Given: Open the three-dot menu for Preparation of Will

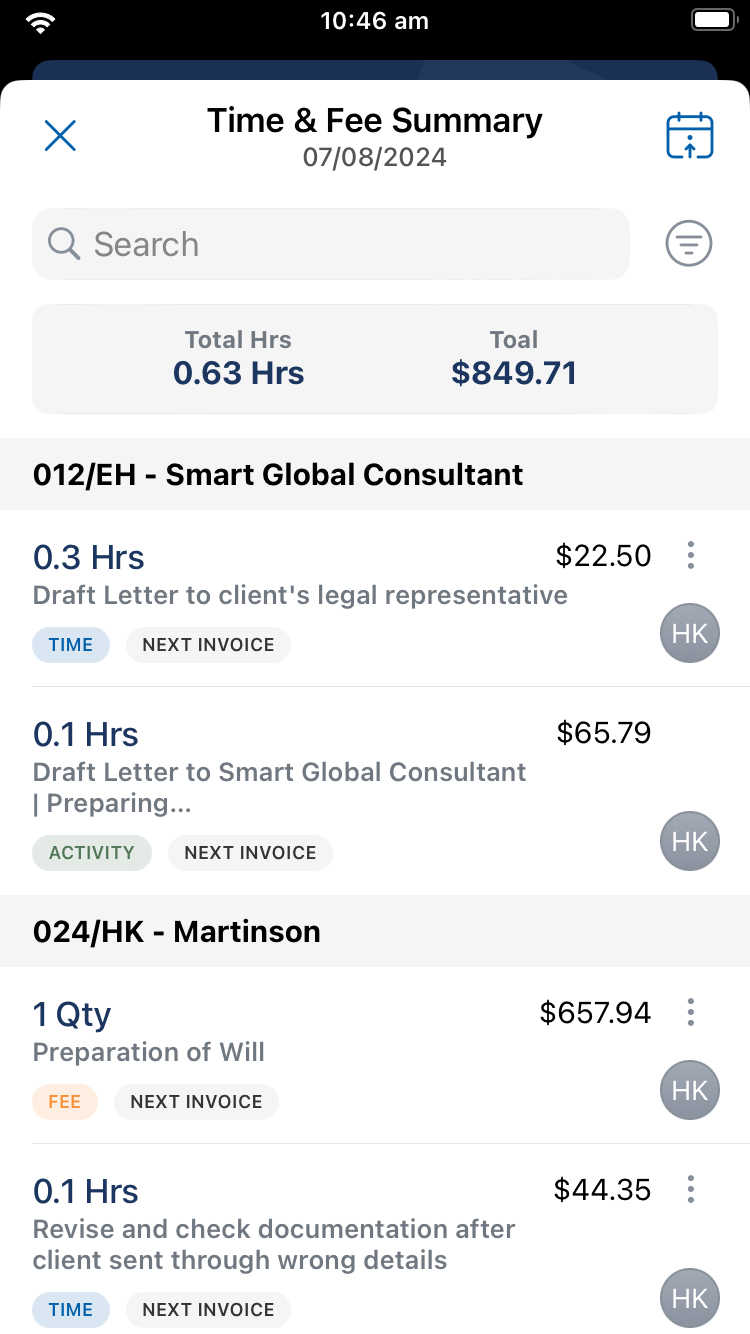Looking at the screenshot, I should click(690, 1012).
